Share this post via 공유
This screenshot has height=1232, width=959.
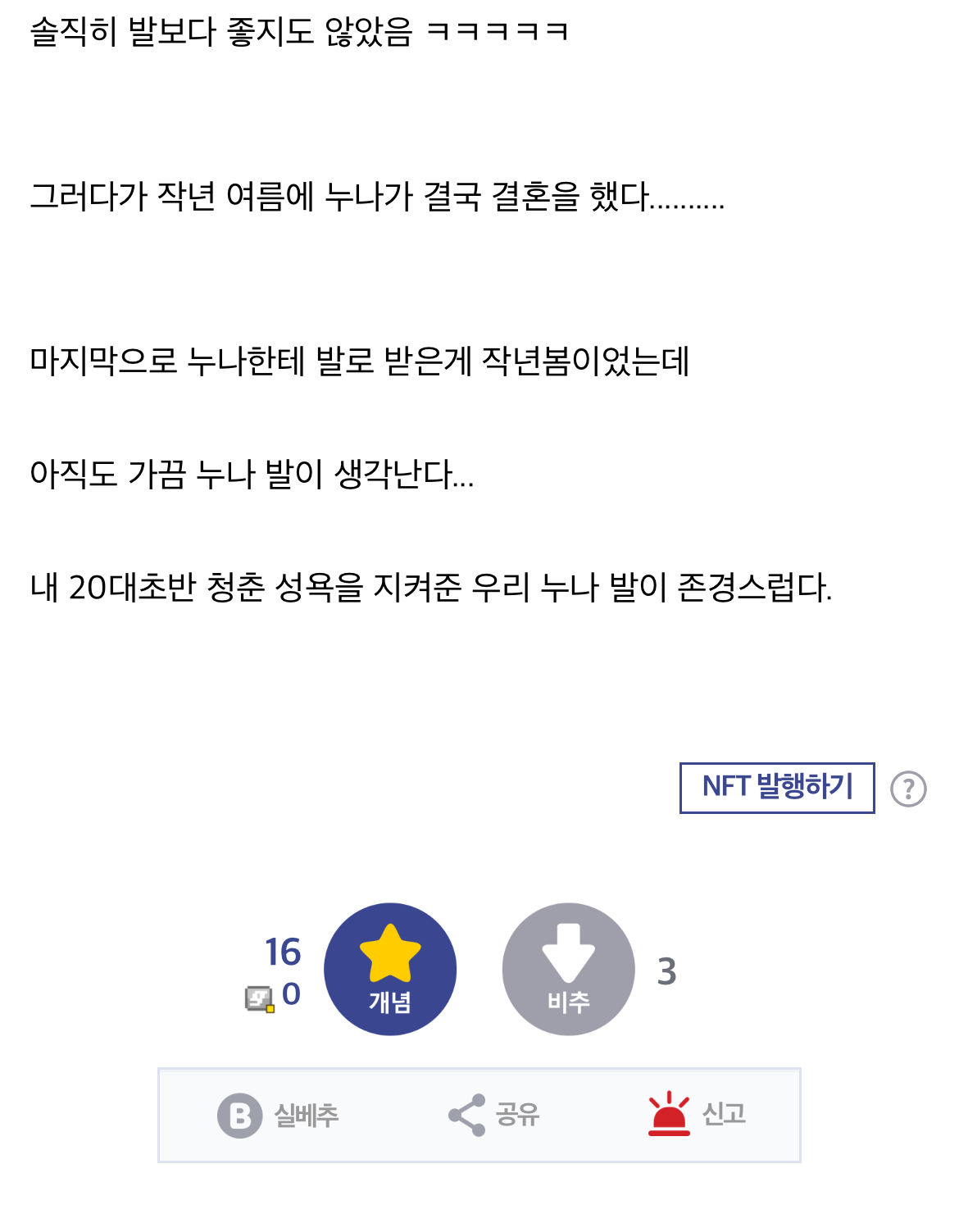[493, 1115]
